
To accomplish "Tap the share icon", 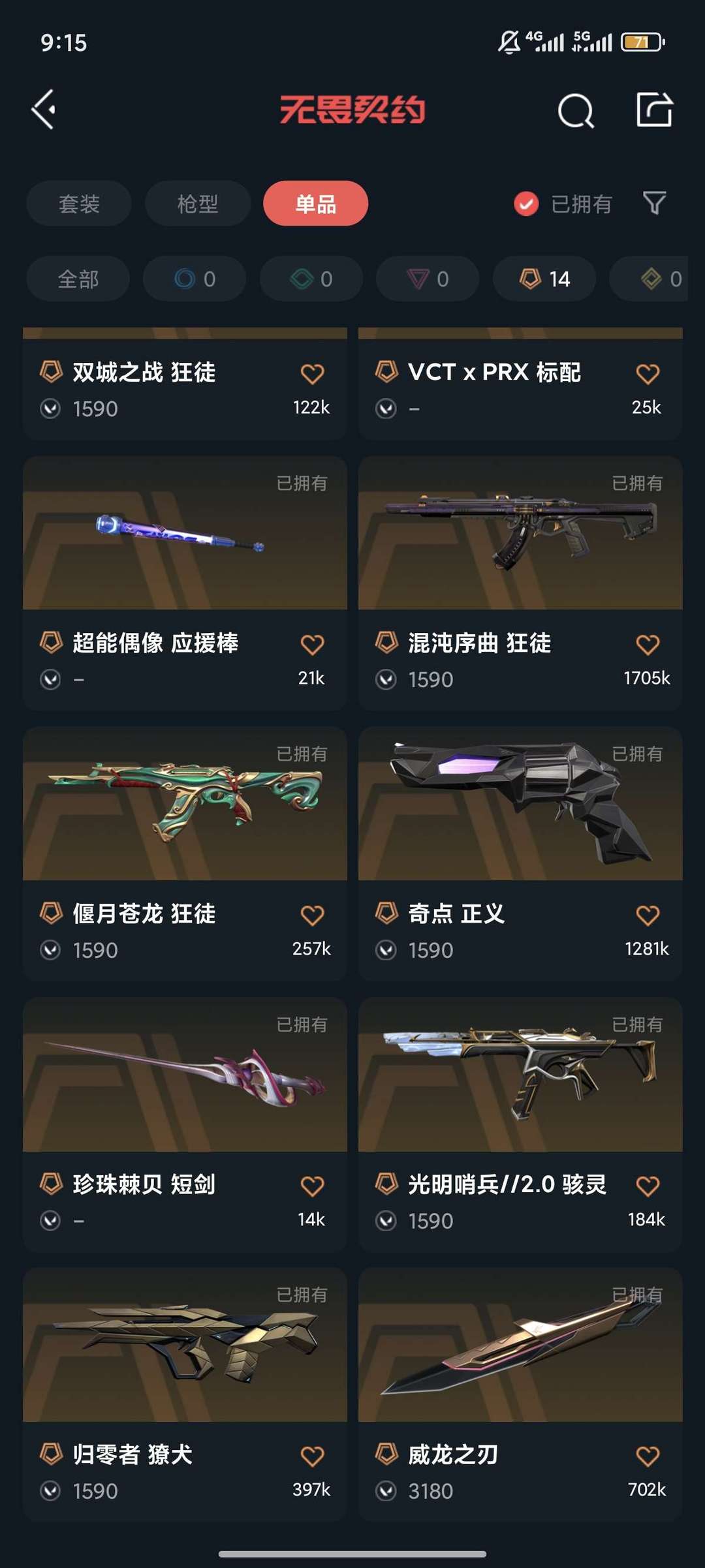I will (x=654, y=110).
